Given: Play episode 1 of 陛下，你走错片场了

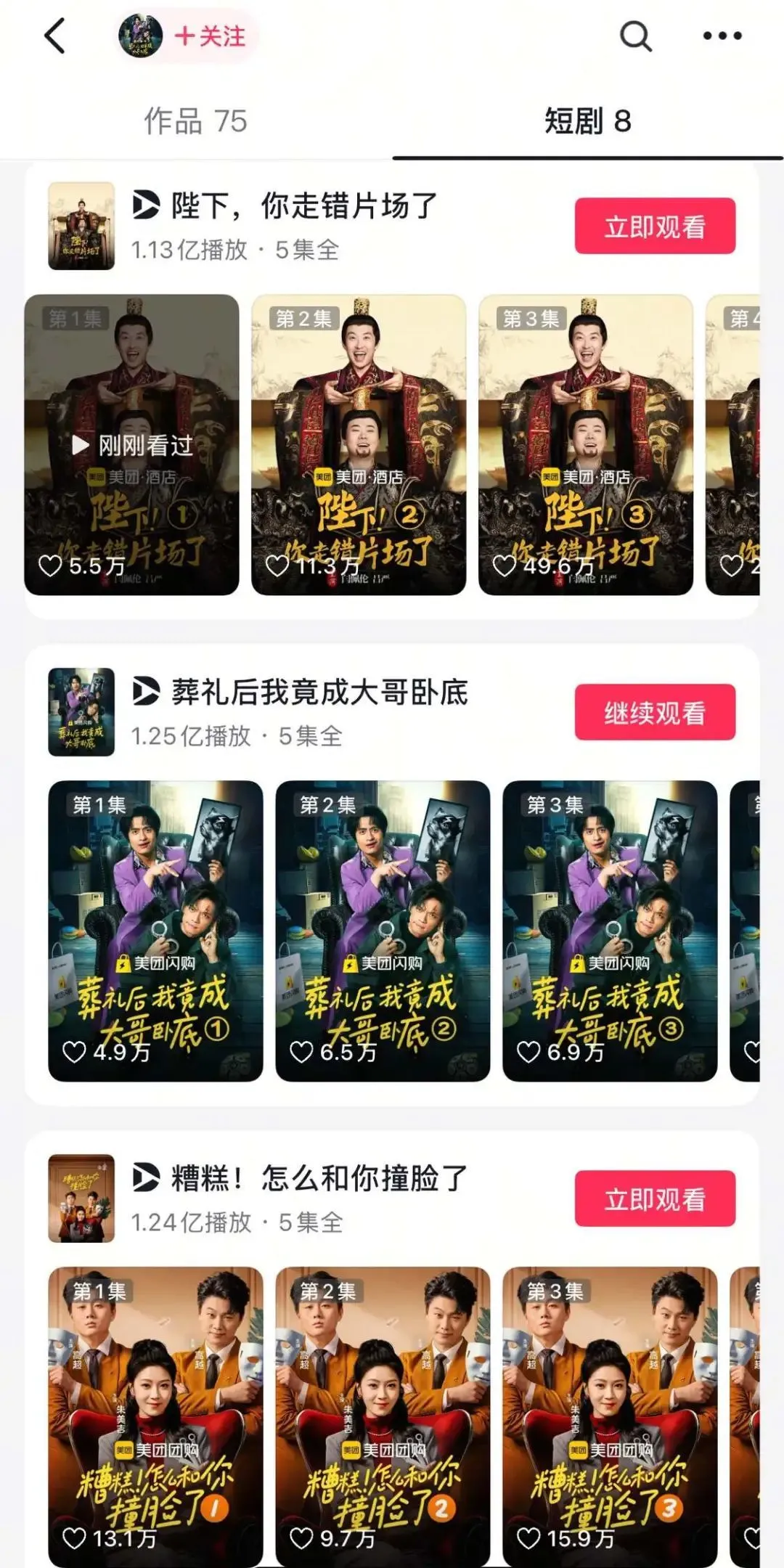Looking at the screenshot, I should [x=131, y=444].
